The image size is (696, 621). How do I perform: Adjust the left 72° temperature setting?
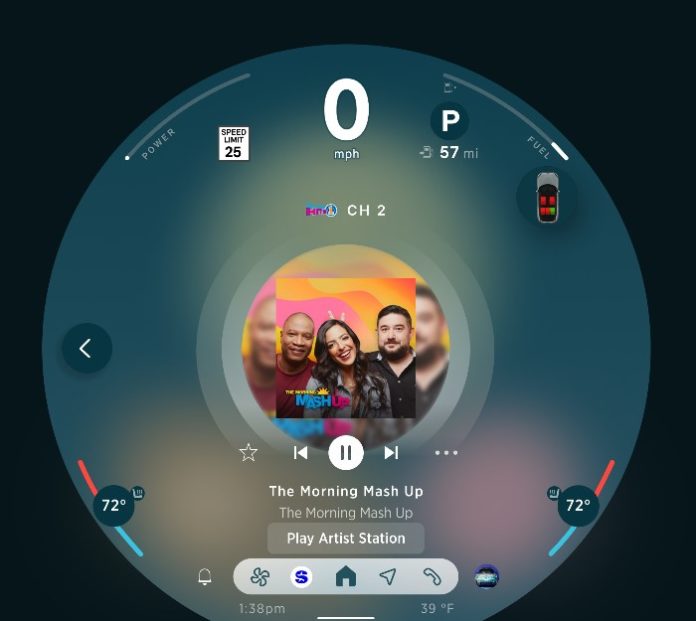[113, 505]
